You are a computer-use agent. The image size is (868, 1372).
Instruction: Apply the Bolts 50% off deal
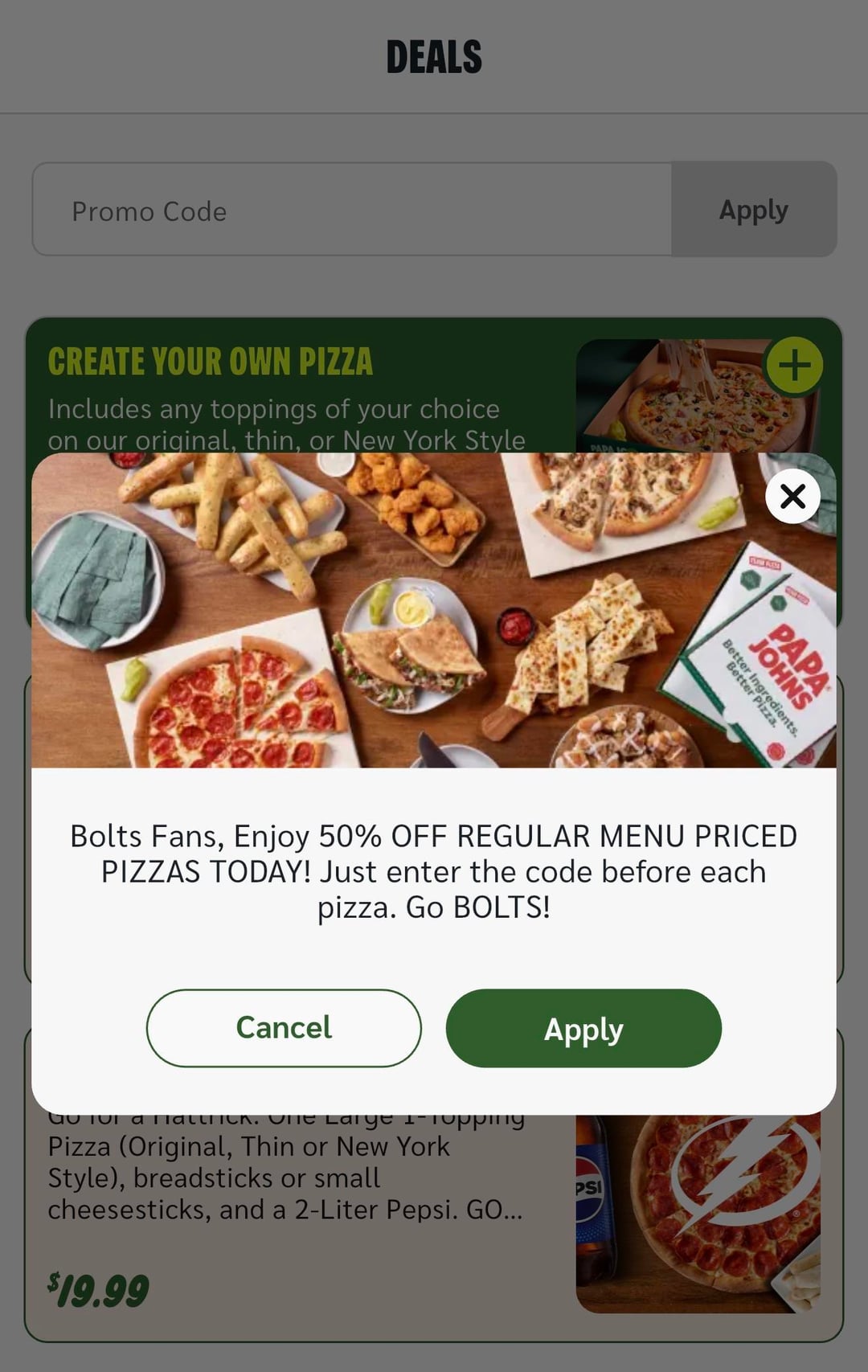click(x=583, y=1028)
